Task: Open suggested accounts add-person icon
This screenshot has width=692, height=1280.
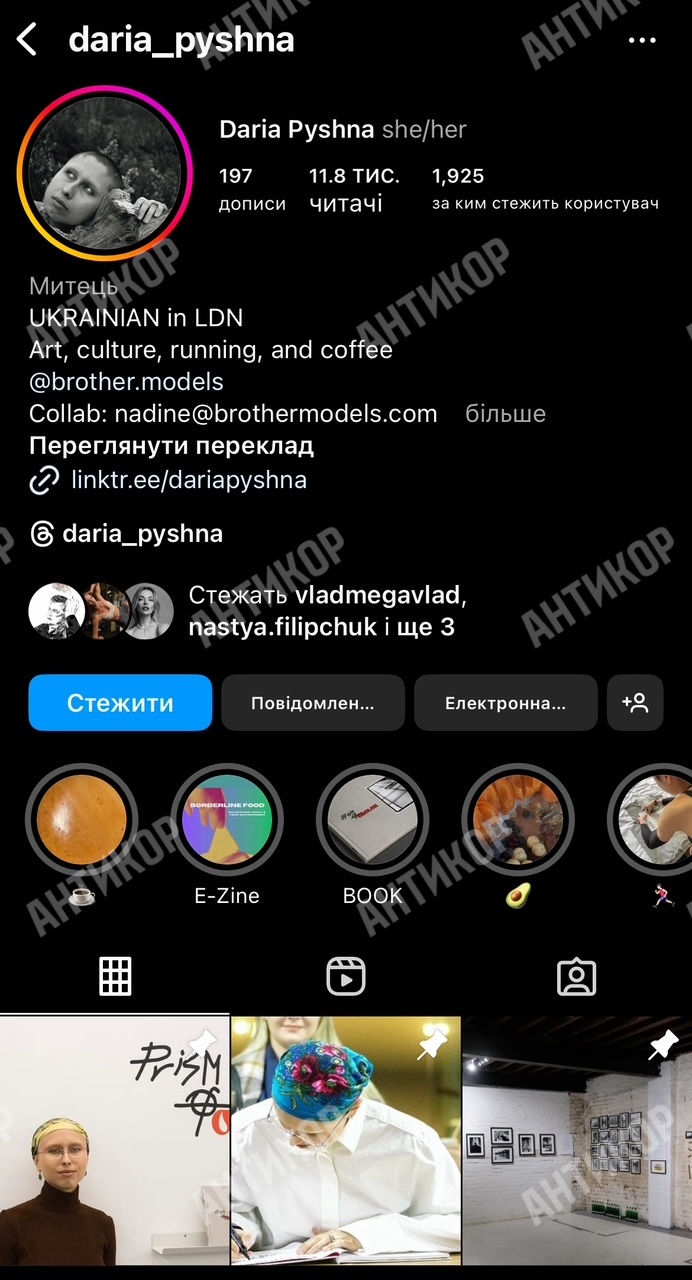Action: click(x=635, y=703)
